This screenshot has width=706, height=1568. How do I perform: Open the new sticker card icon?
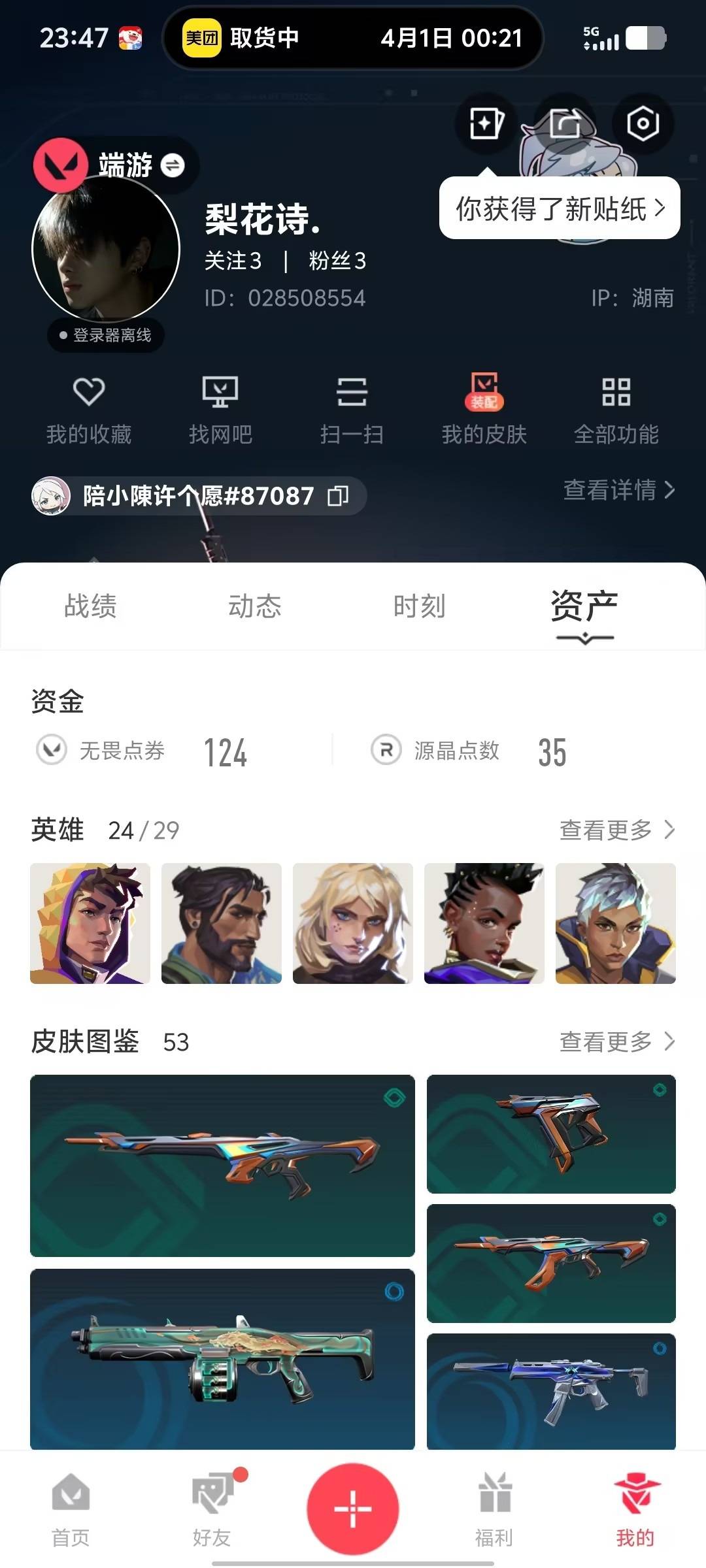pos(485,124)
